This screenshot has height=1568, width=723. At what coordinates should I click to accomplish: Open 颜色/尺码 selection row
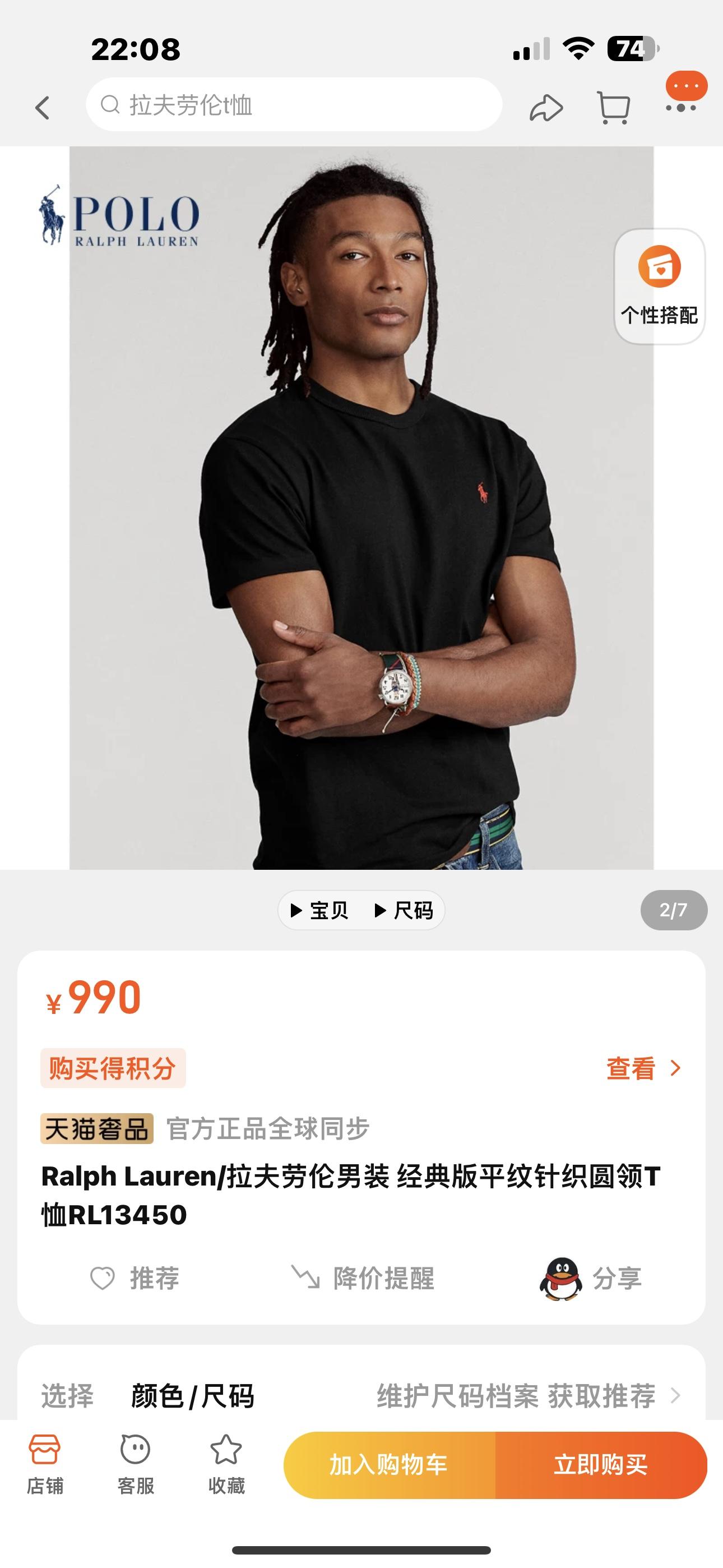361,1395
